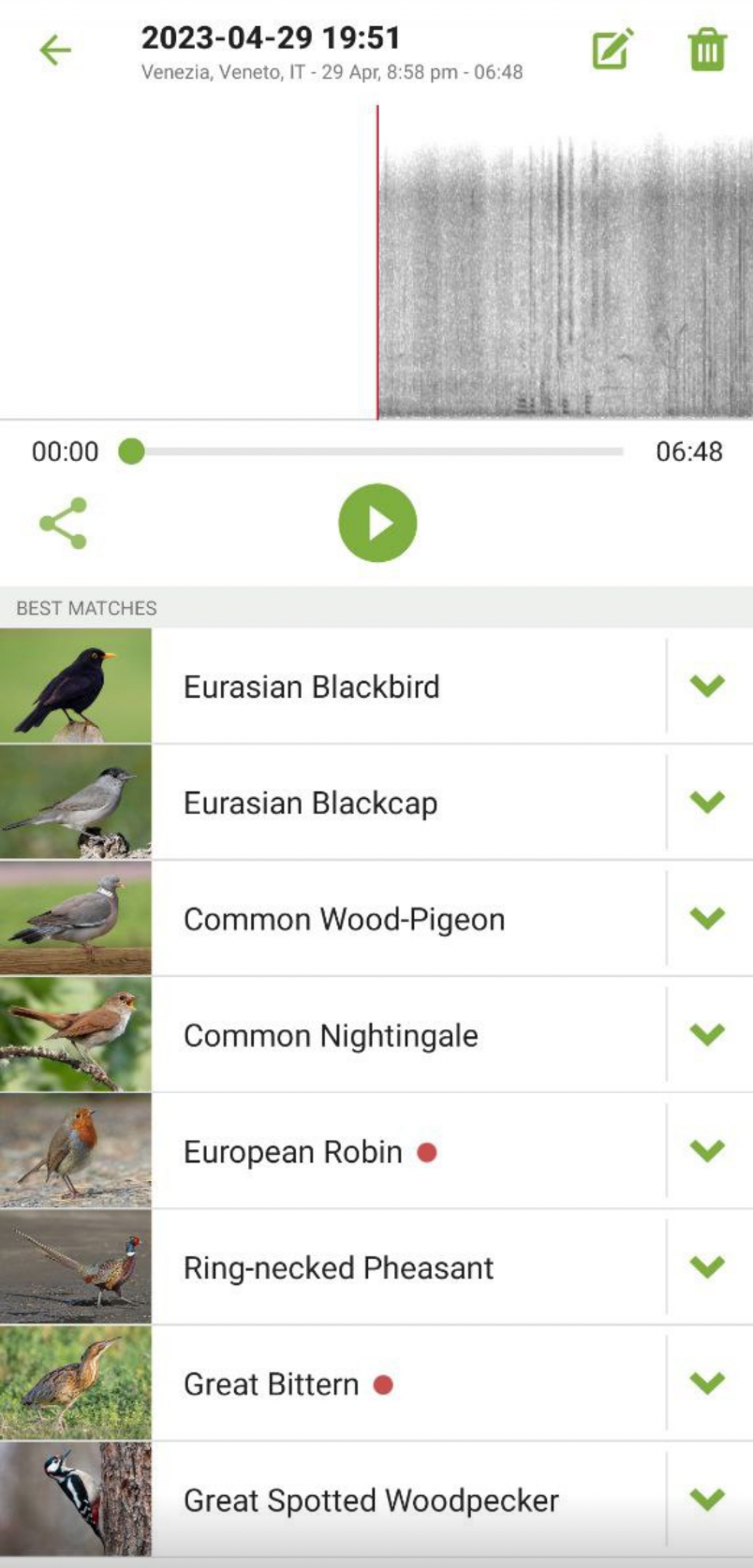Expand the Great Bittern chevron
753x1568 pixels.
(x=707, y=1383)
